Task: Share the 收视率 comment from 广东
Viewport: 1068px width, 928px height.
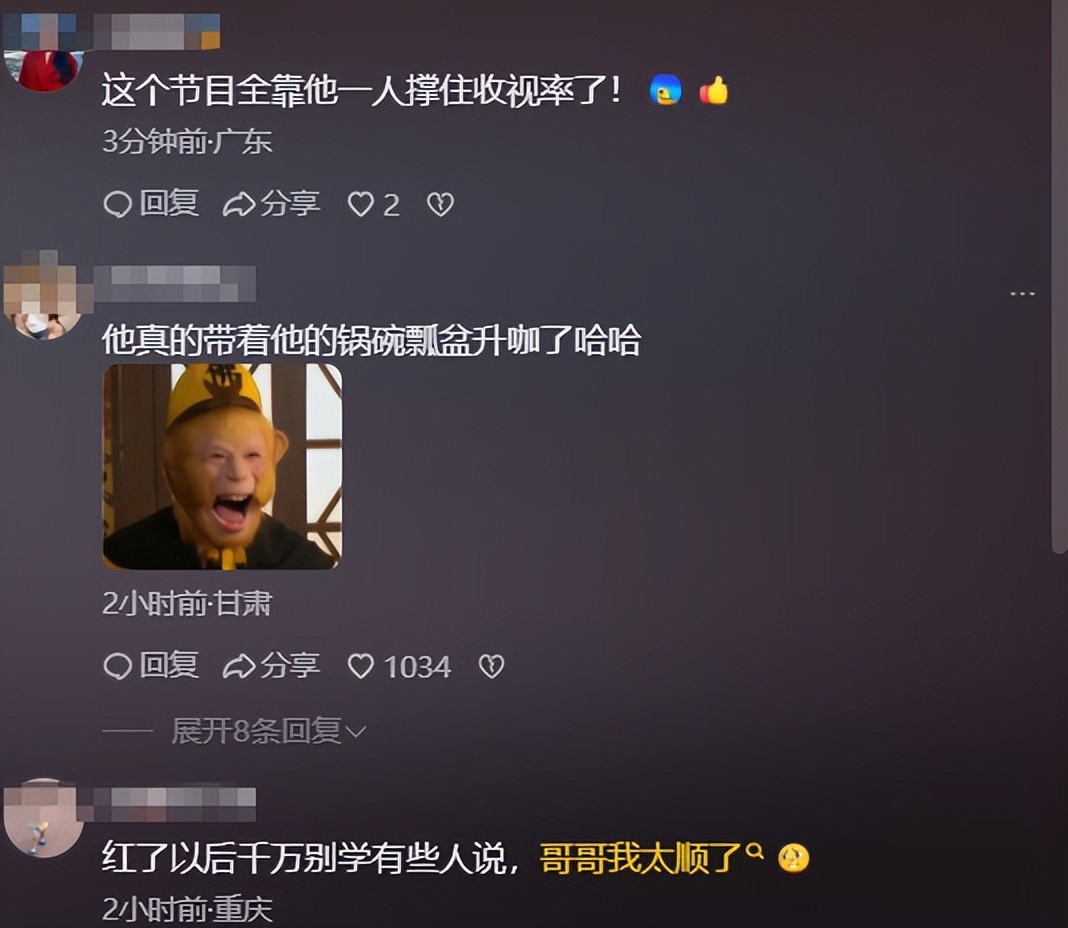Action: (271, 204)
